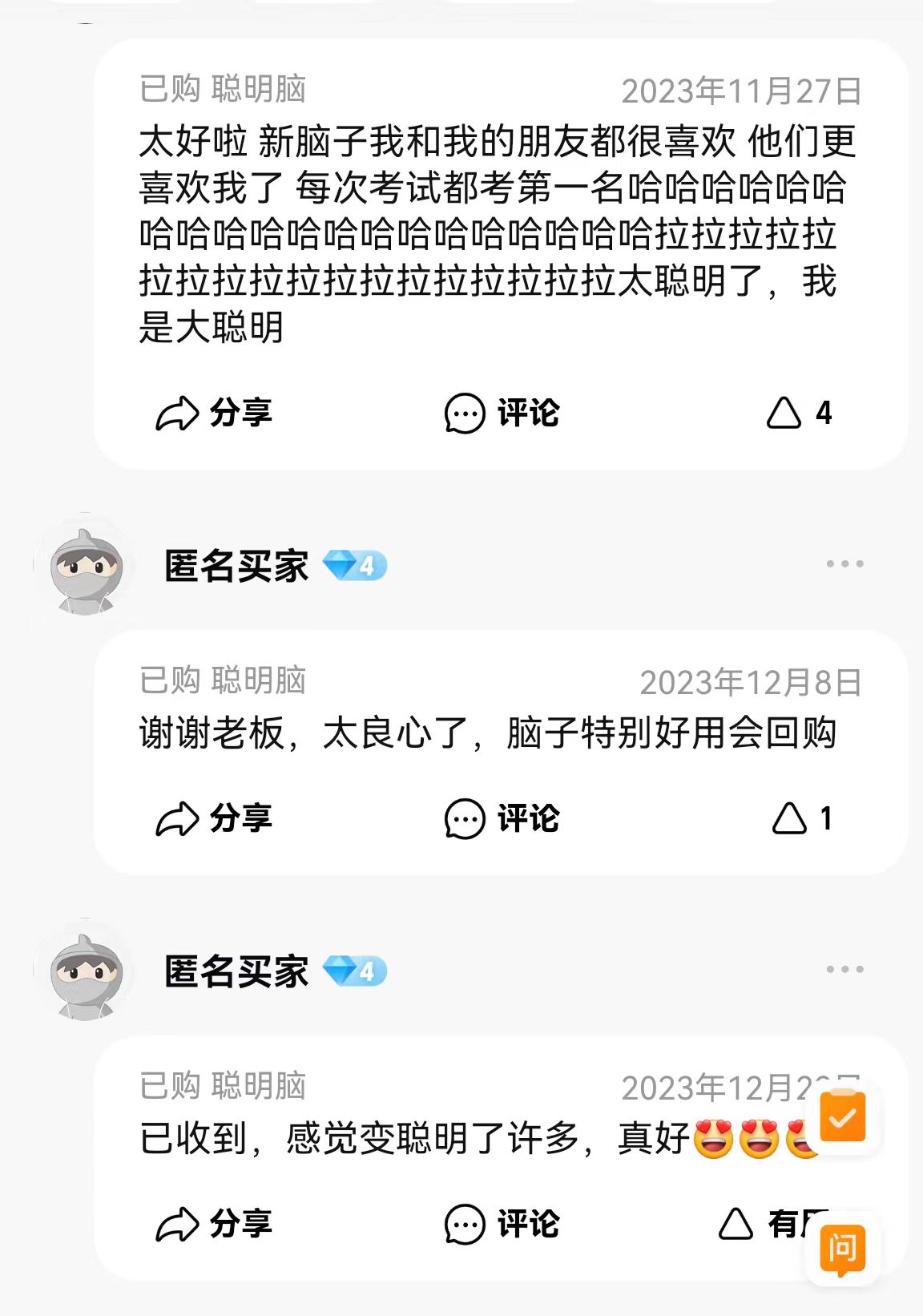
Task: Share the 谢谢老板 review
Action: point(214,819)
